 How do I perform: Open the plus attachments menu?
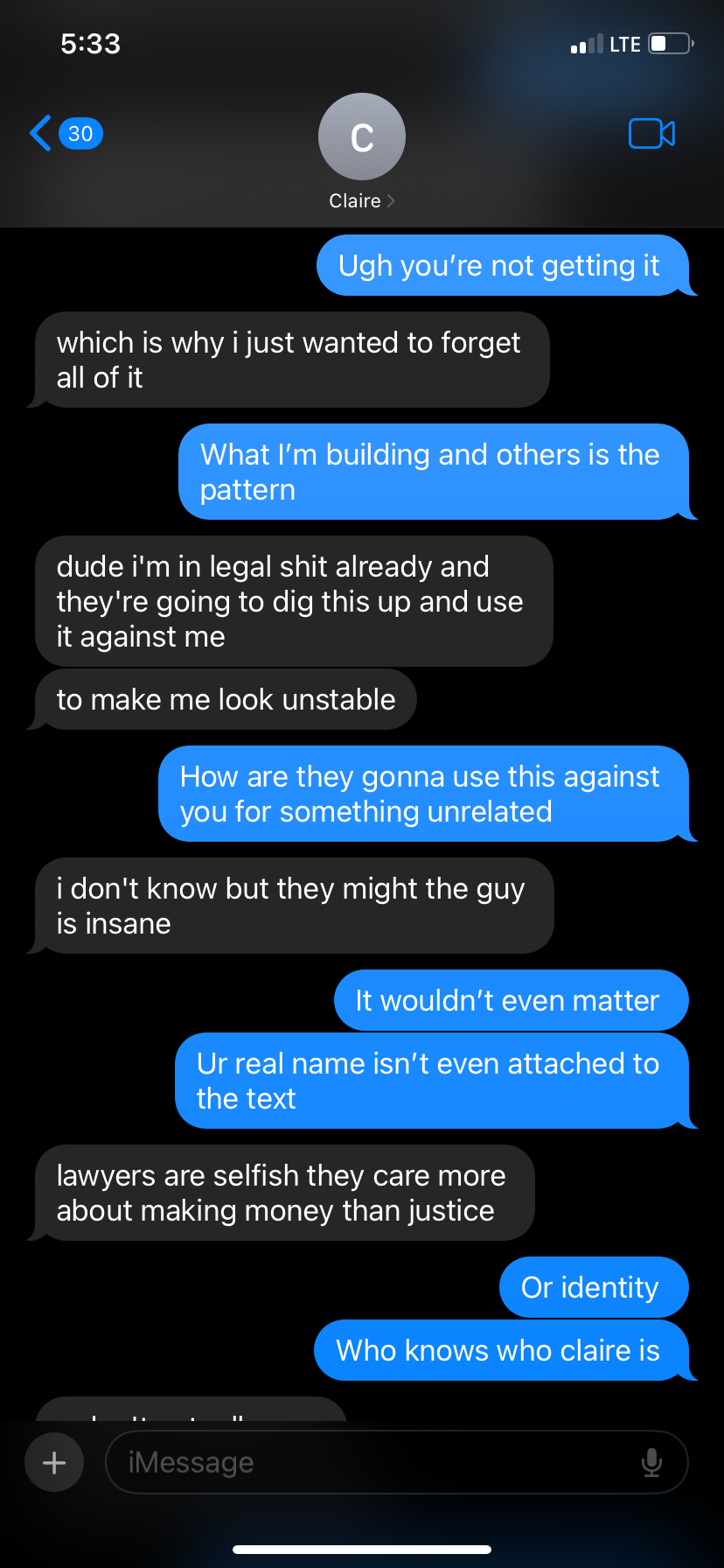pyautogui.click(x=54, y=1462)
